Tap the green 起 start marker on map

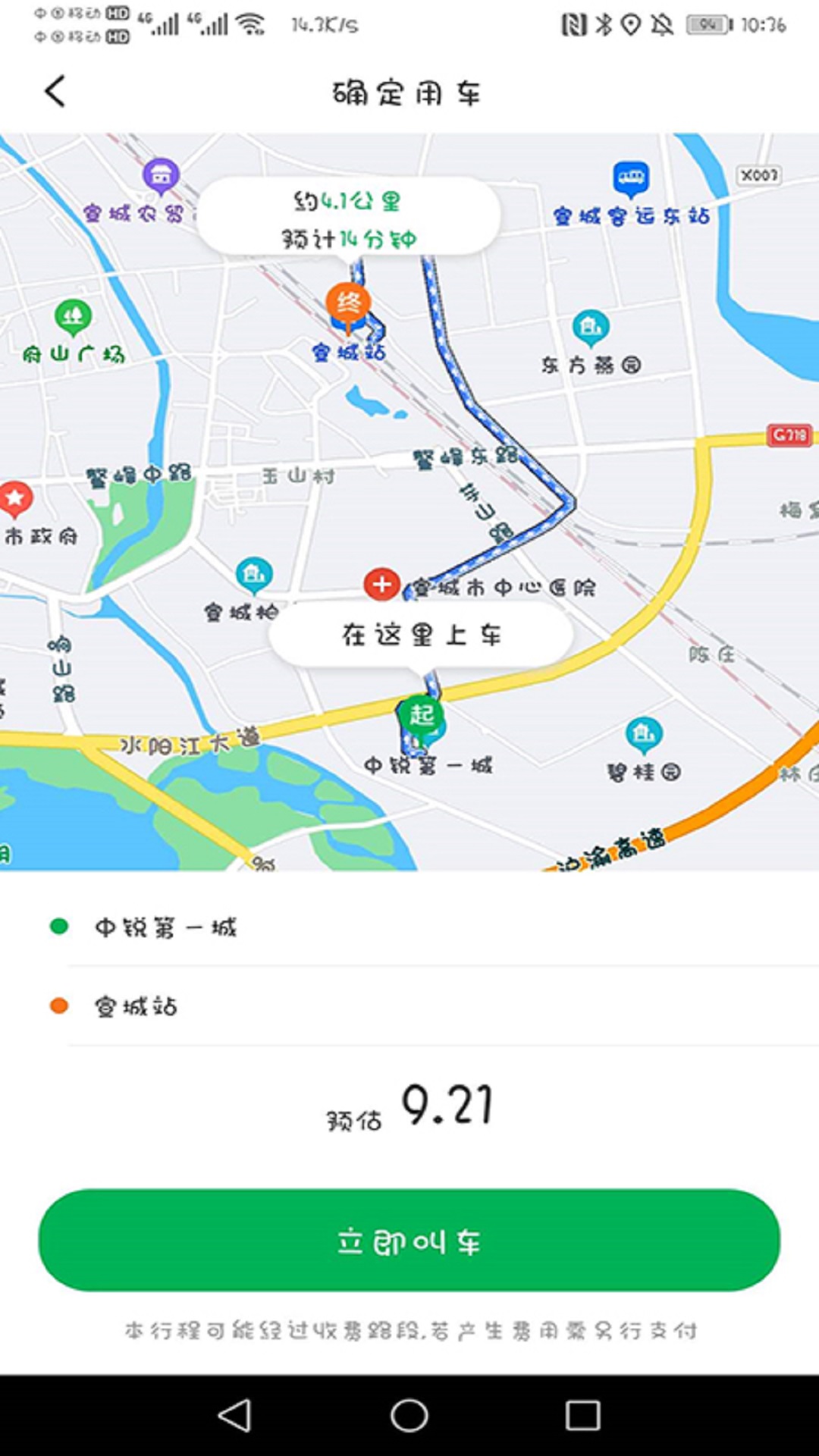pos(421,715)
